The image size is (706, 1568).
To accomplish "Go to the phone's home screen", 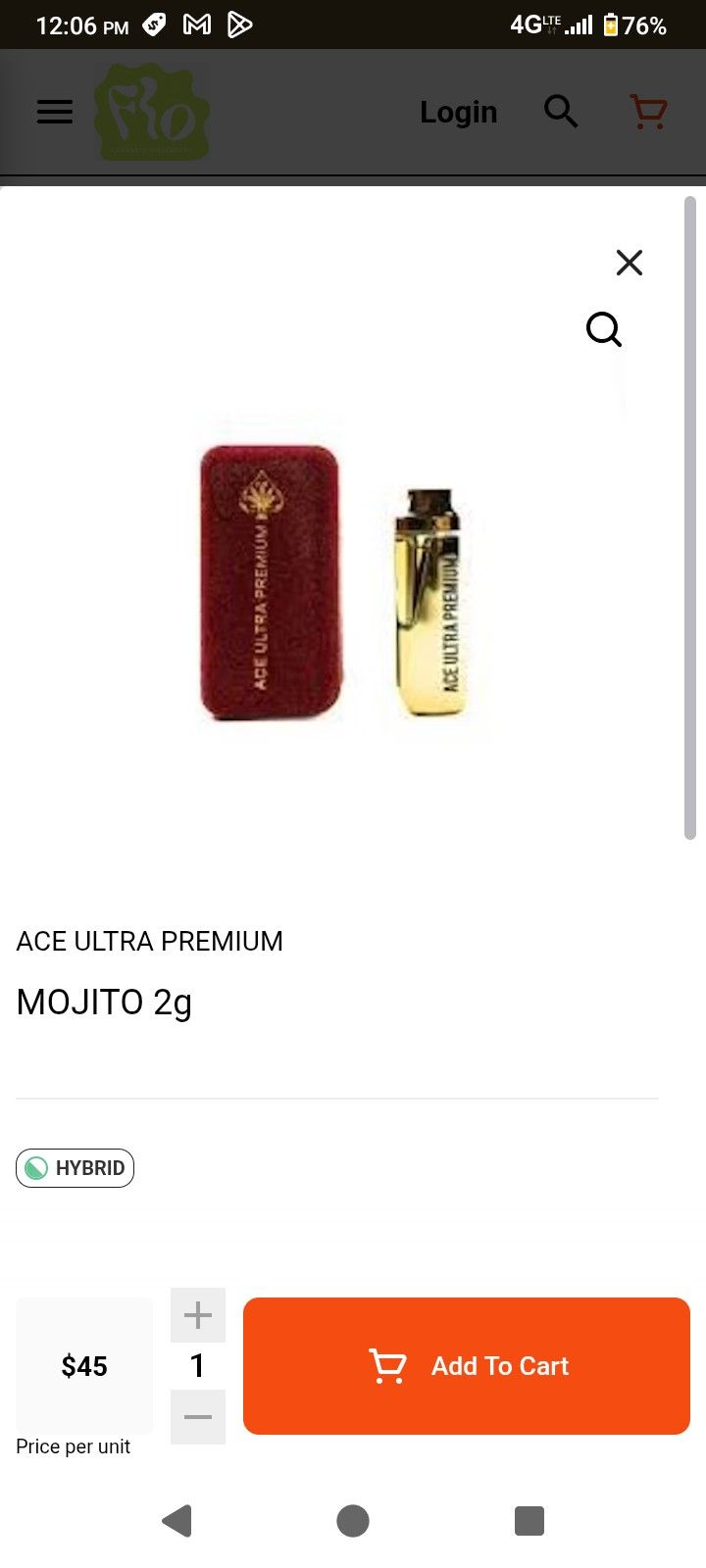I will click(x=353, y=1521).
